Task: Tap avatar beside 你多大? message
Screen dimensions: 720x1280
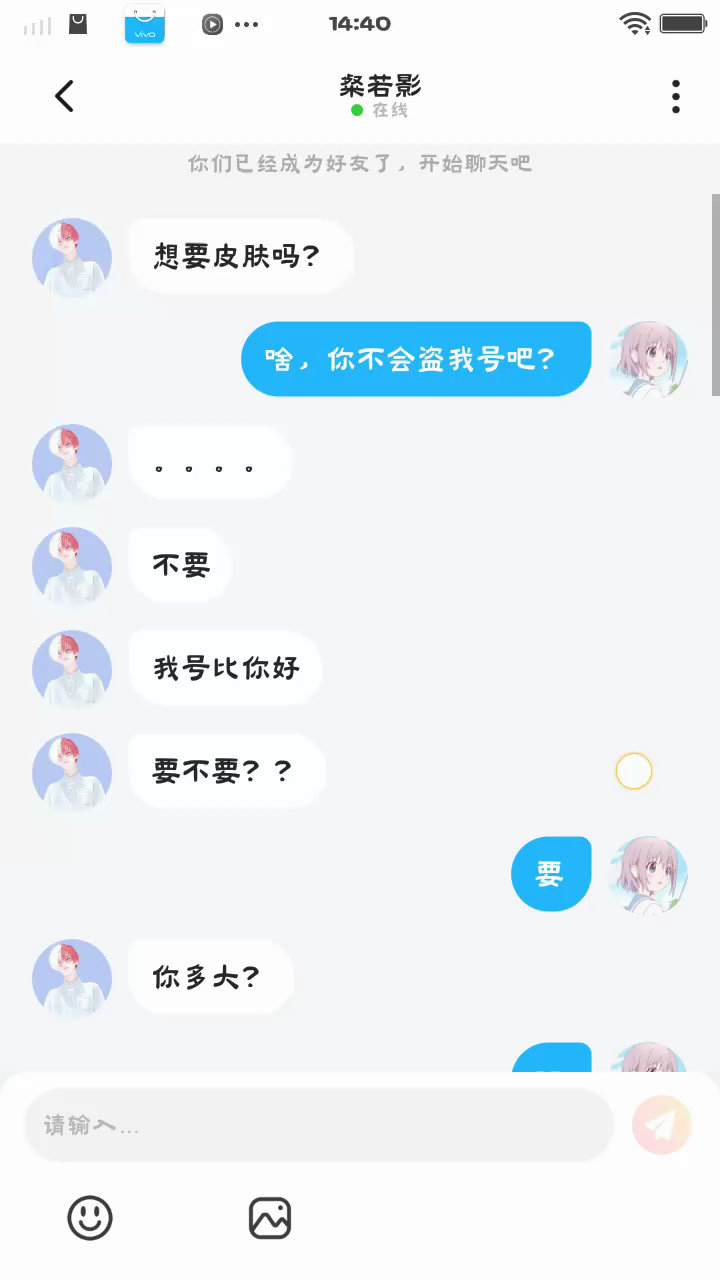Action: coord(72,978)
